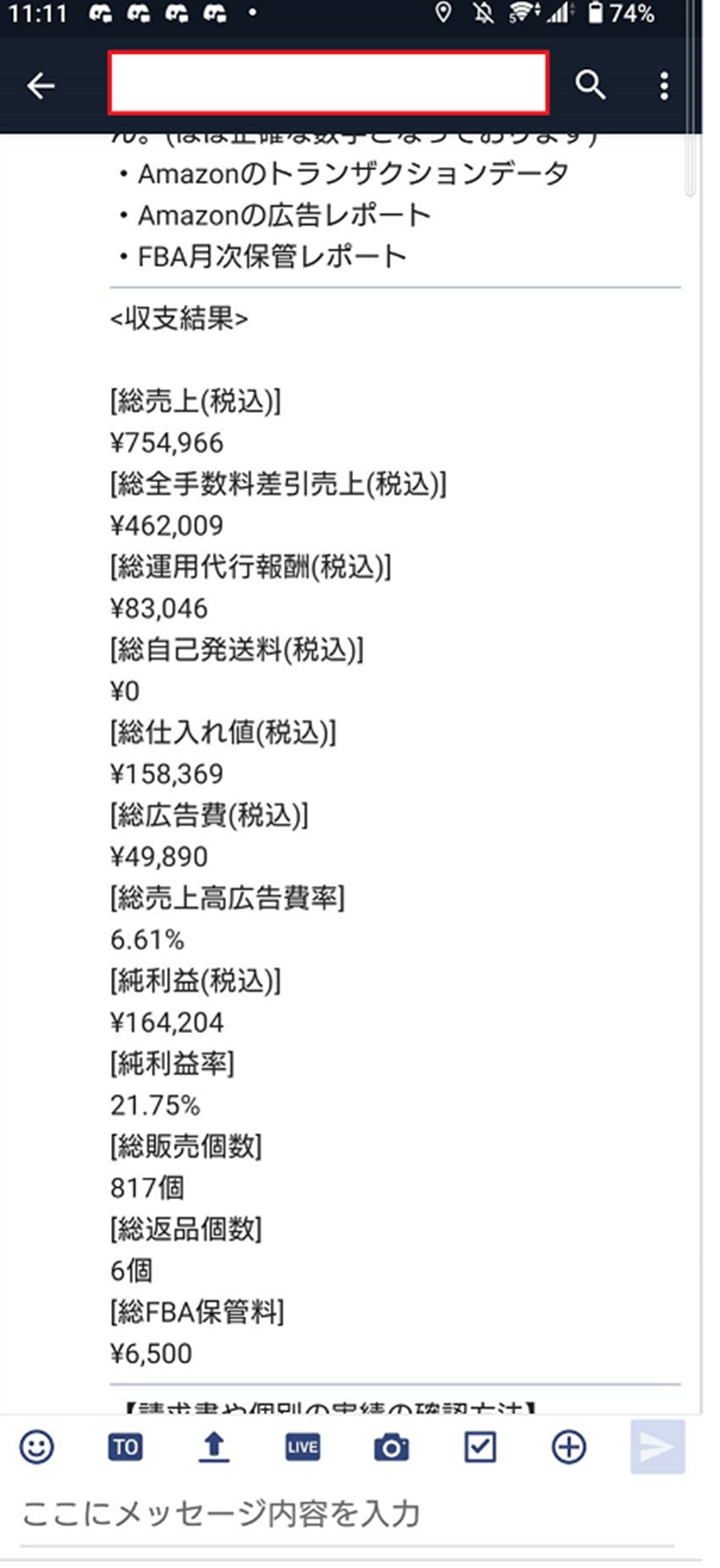Send the message with the paper plane

click(657, 1446)
